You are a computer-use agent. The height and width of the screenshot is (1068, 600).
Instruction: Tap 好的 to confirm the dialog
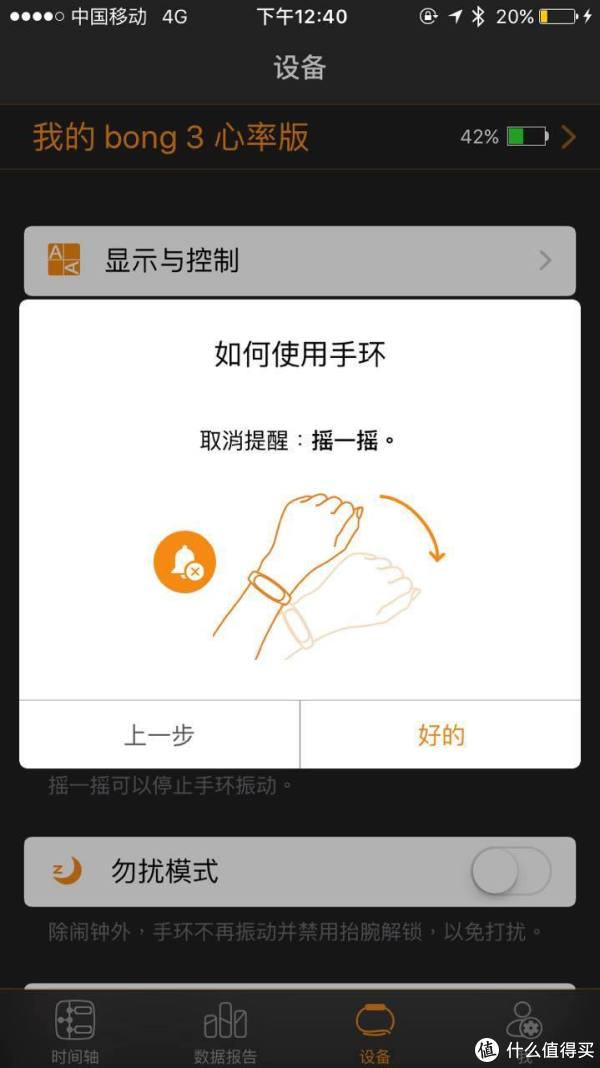tap(441, 735)
